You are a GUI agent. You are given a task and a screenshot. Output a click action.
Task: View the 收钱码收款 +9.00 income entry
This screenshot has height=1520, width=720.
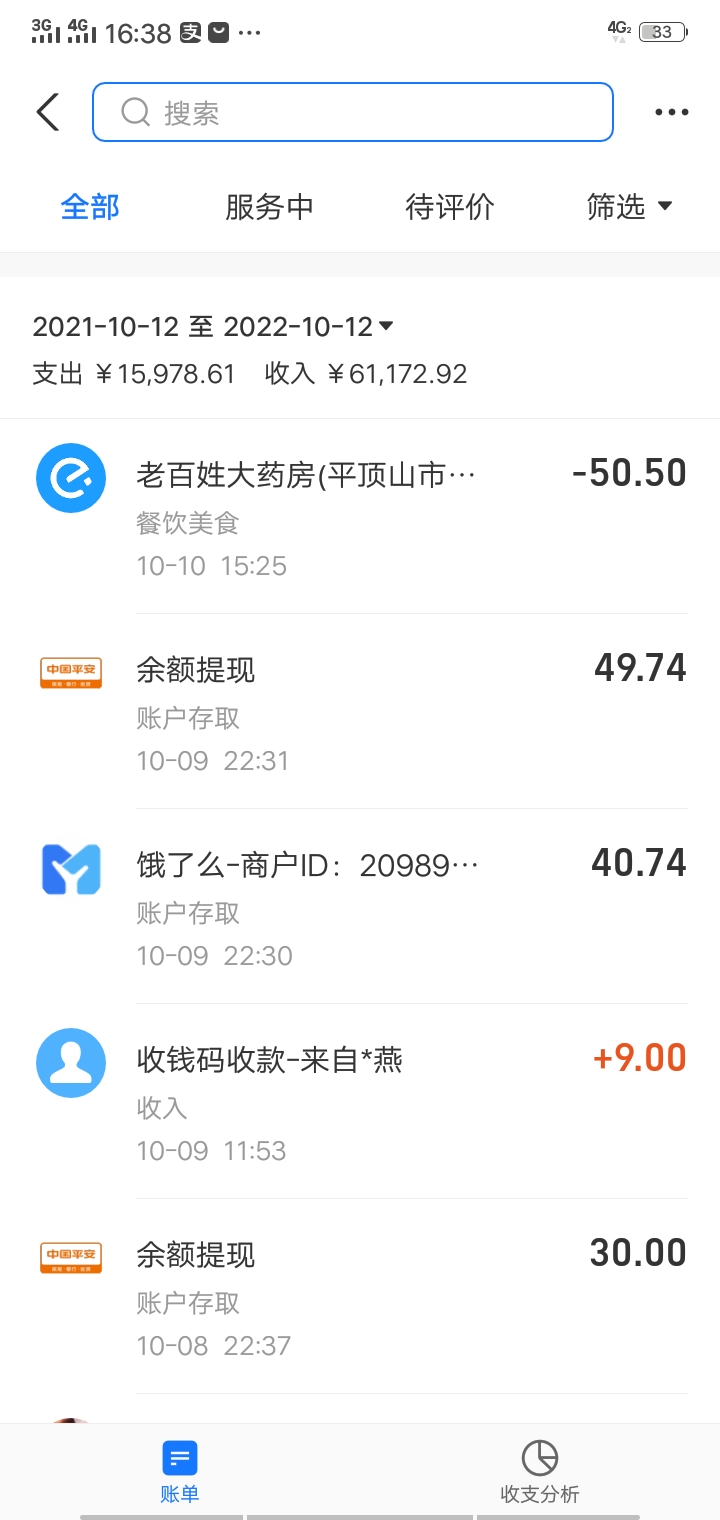click(x=360, y=1101)
